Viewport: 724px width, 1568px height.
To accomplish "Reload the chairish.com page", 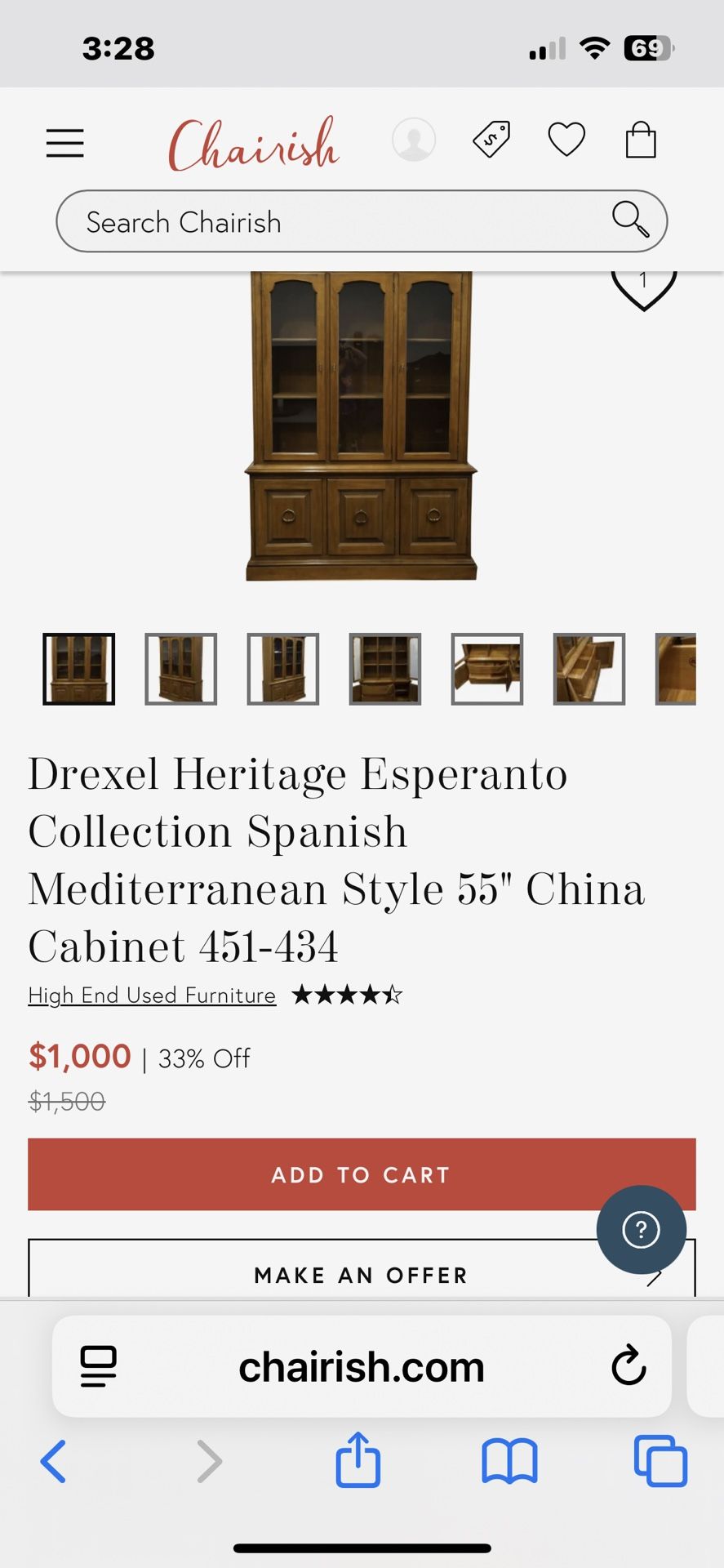I will click(629, 1366).
